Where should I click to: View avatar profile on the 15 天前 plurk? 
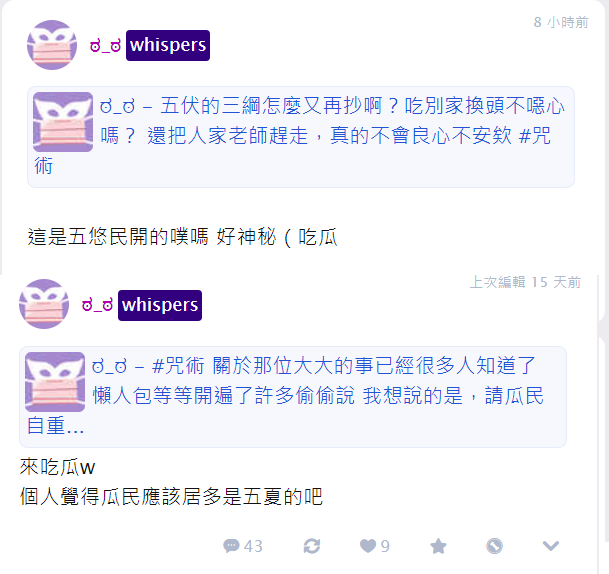(x=44, y=304)
